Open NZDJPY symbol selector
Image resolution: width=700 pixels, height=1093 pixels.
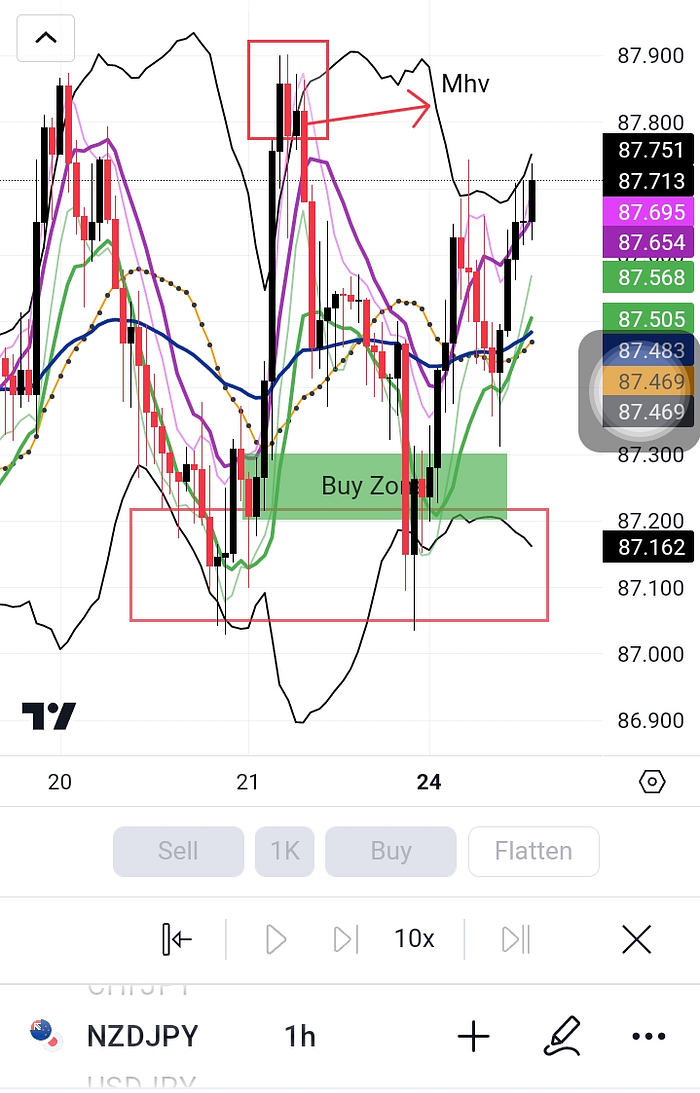pyautogui.click(x=140, y=1036)
